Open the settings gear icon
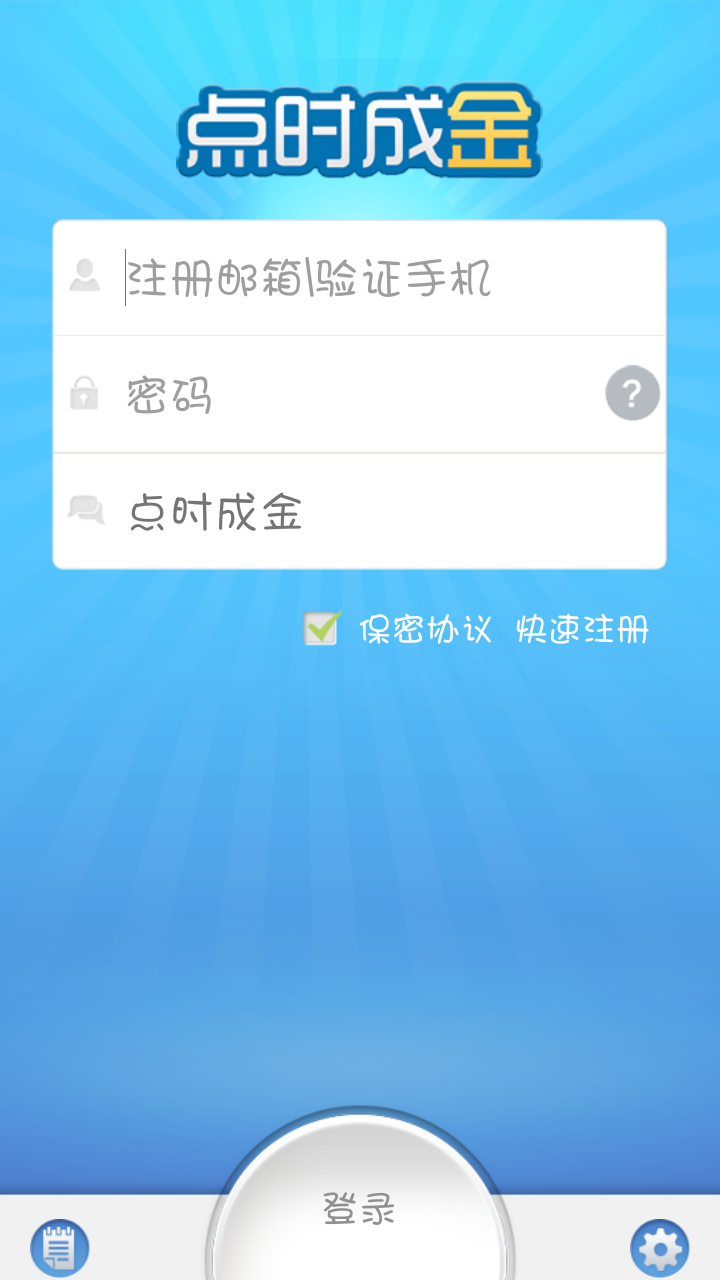 click(660, 1248)
